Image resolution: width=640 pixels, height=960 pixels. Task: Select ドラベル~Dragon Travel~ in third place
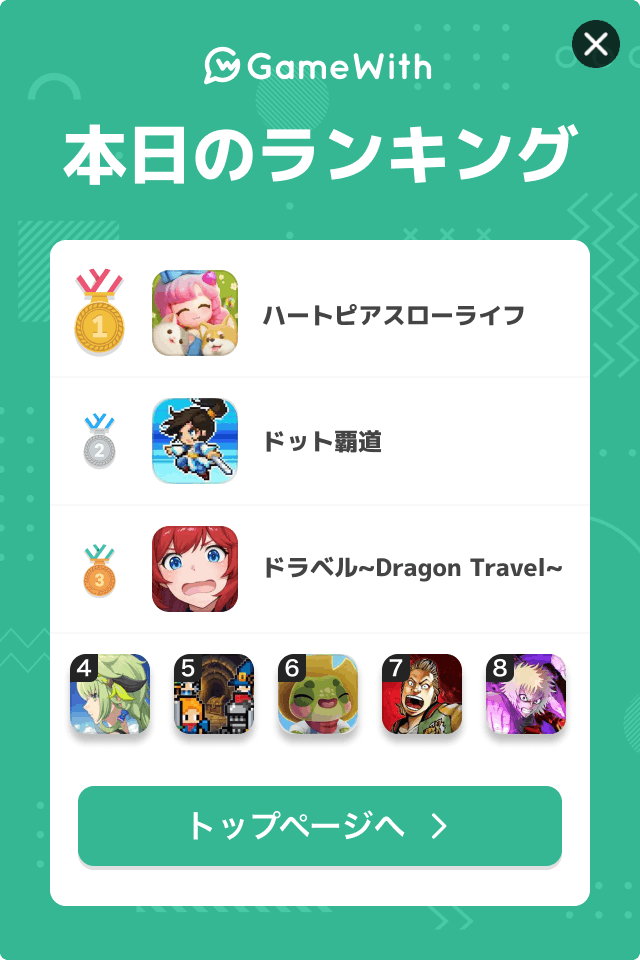(x=320, y=569)
